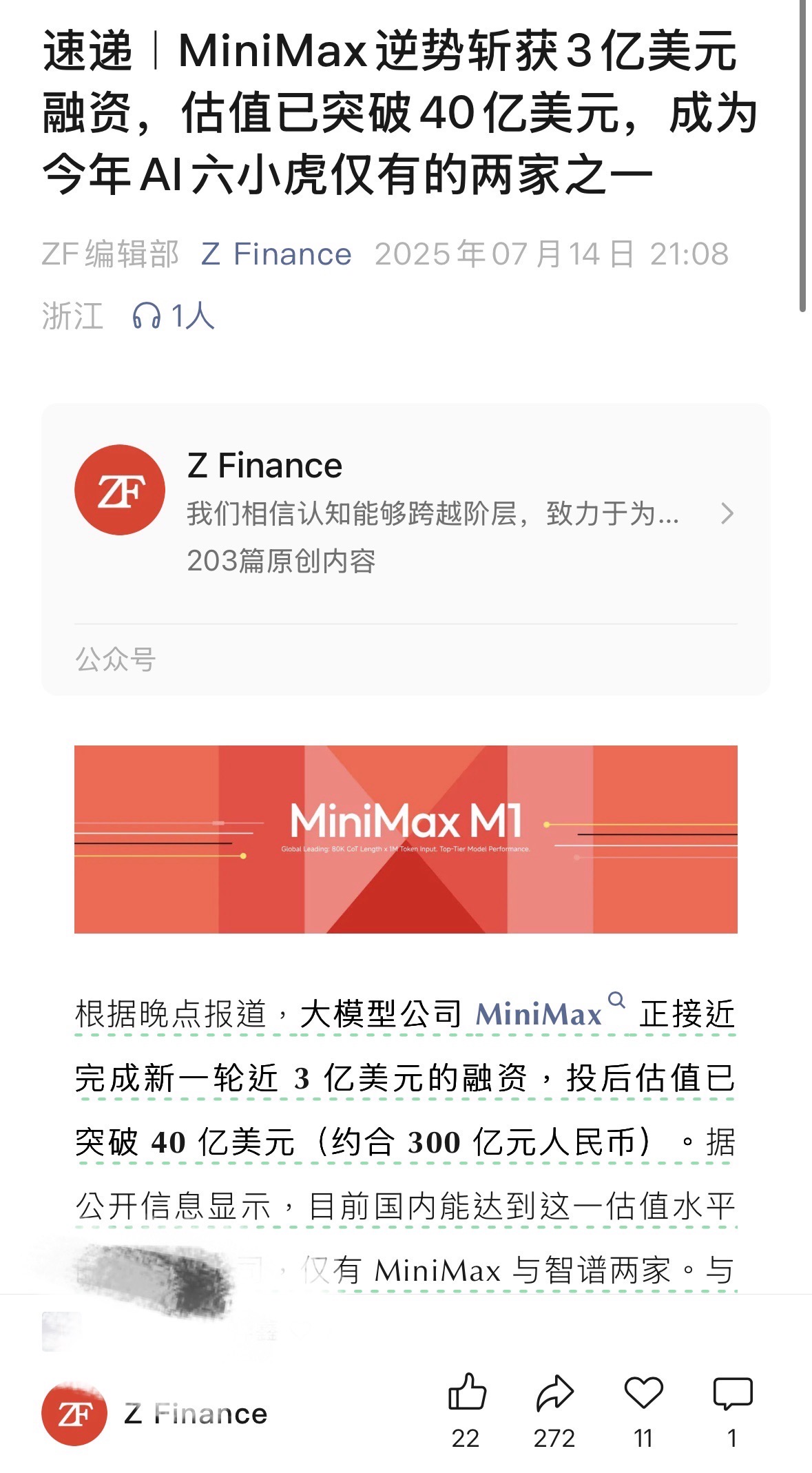Like the article with thumbs up
Image resolution: width=812 pixels, height=1473 pixels.
pyautogui.click(x=467, y=1392)
